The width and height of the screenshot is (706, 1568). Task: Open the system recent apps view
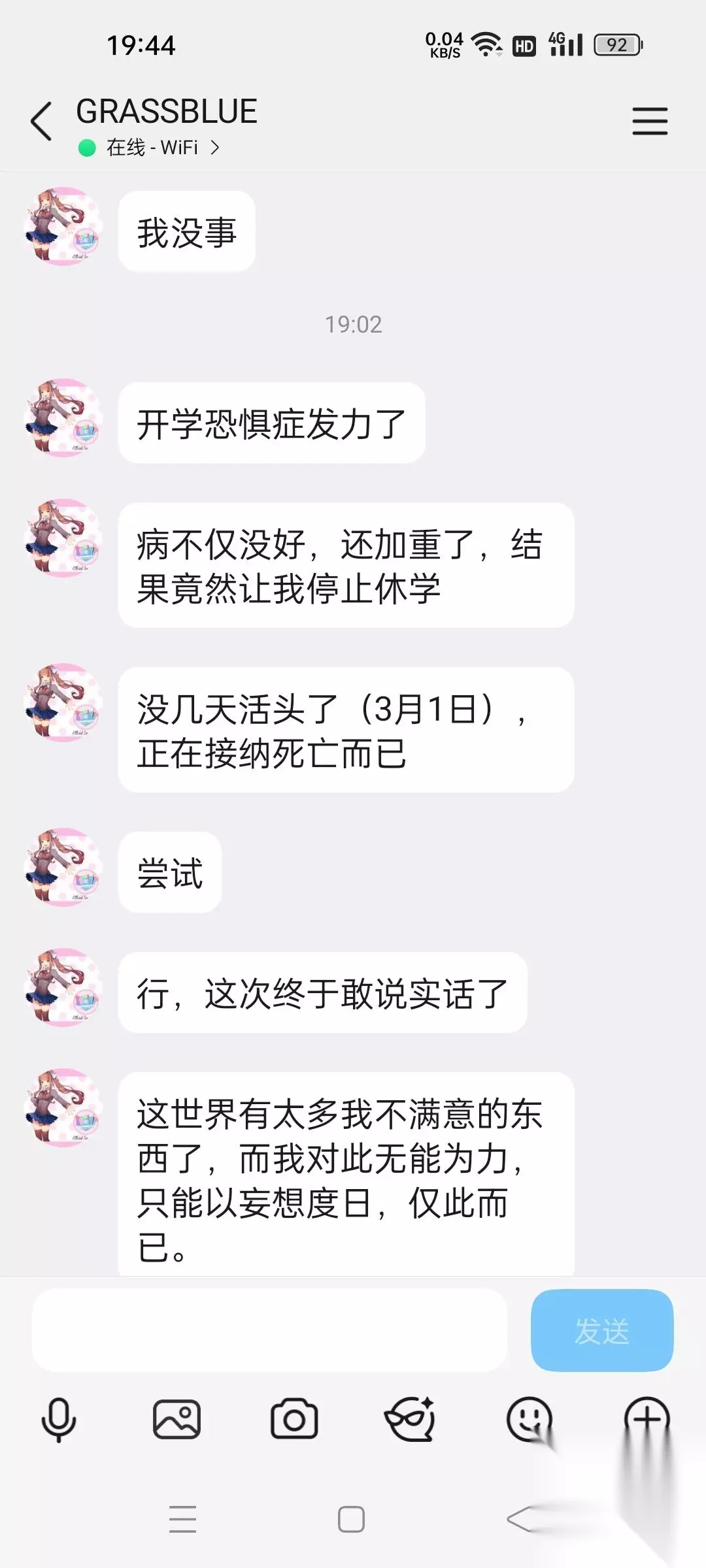point(182,1520)
